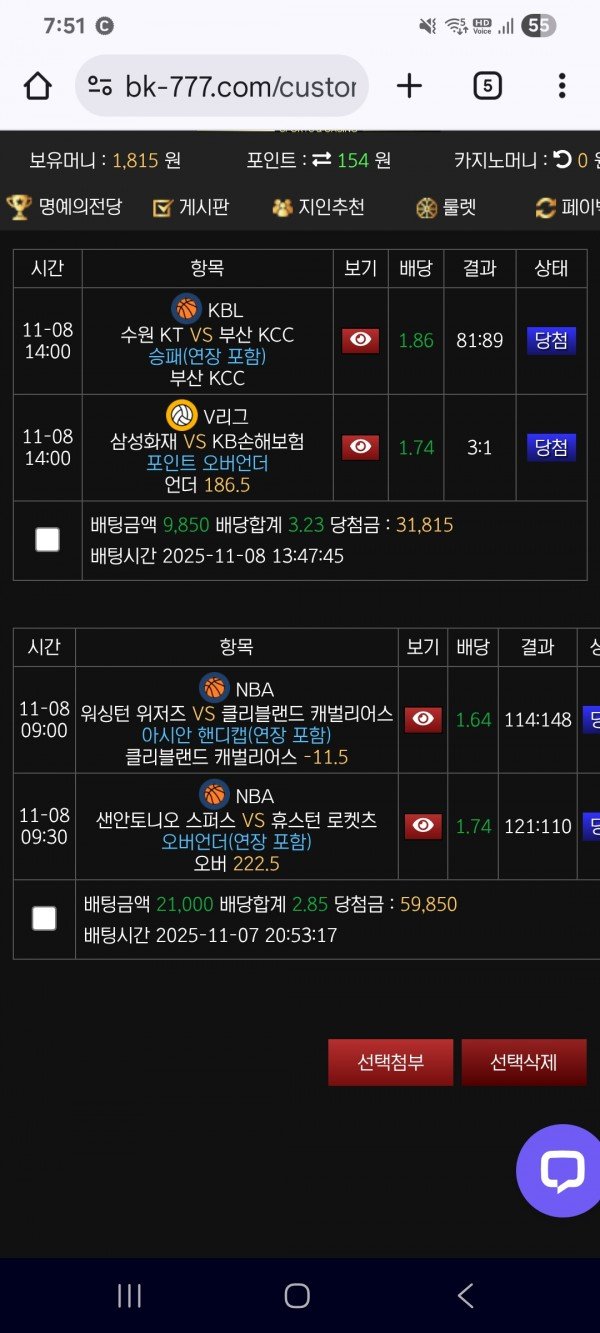600x1333 pixels.
Task: Open a new browser tab
Action: pyautogui.click(x=409, y=86)
